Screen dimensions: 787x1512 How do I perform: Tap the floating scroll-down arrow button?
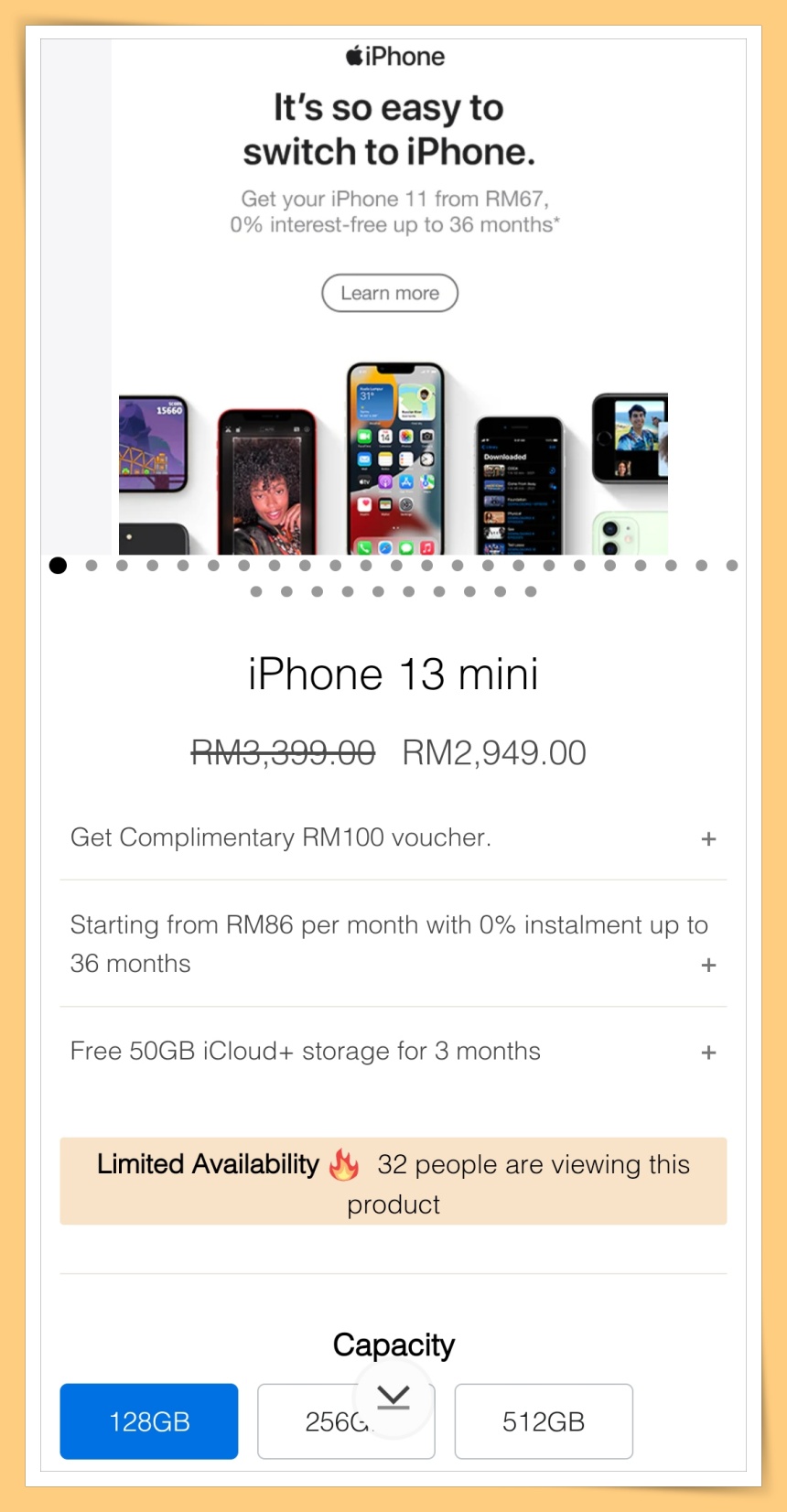click(x=393, y=1398)
